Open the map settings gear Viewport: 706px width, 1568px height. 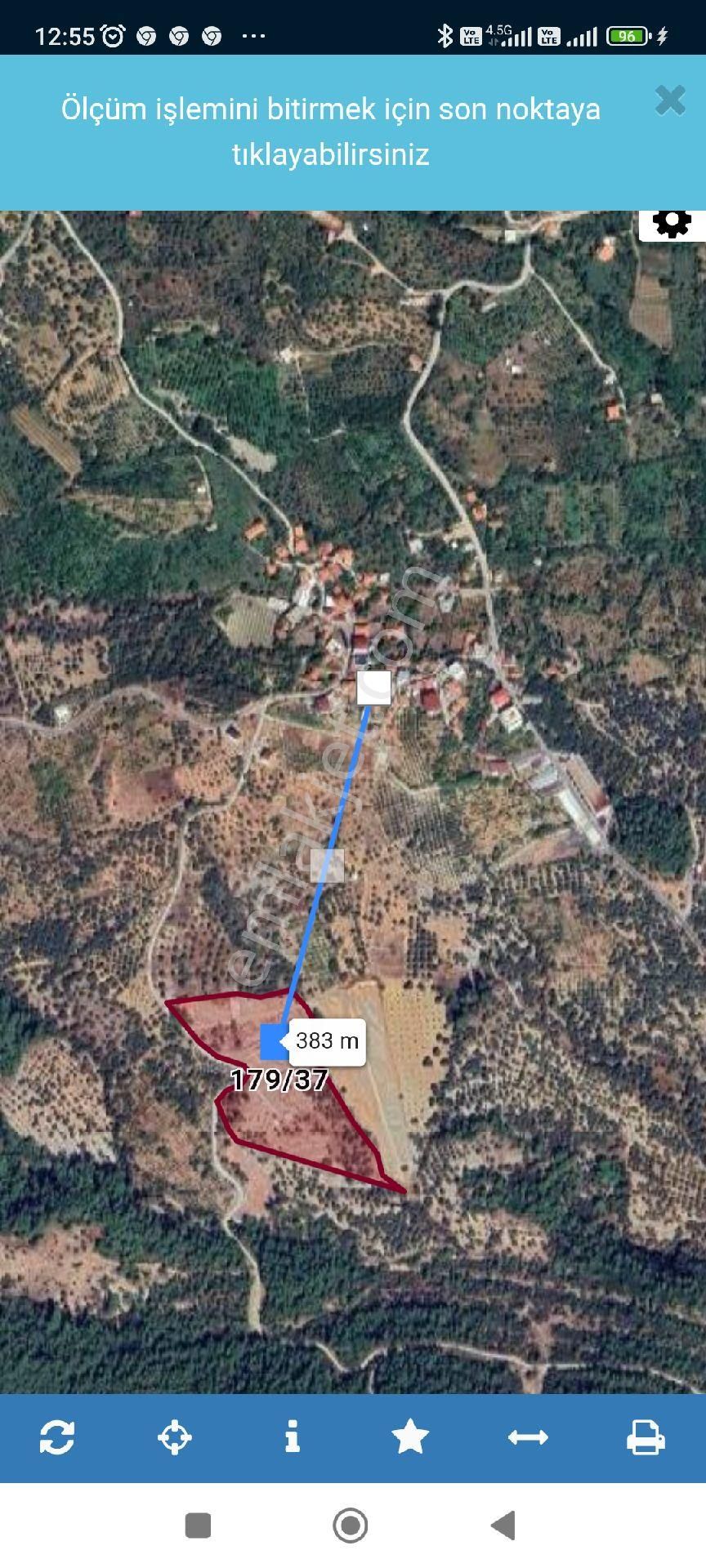pyautogui.click(x=672, y=223)
